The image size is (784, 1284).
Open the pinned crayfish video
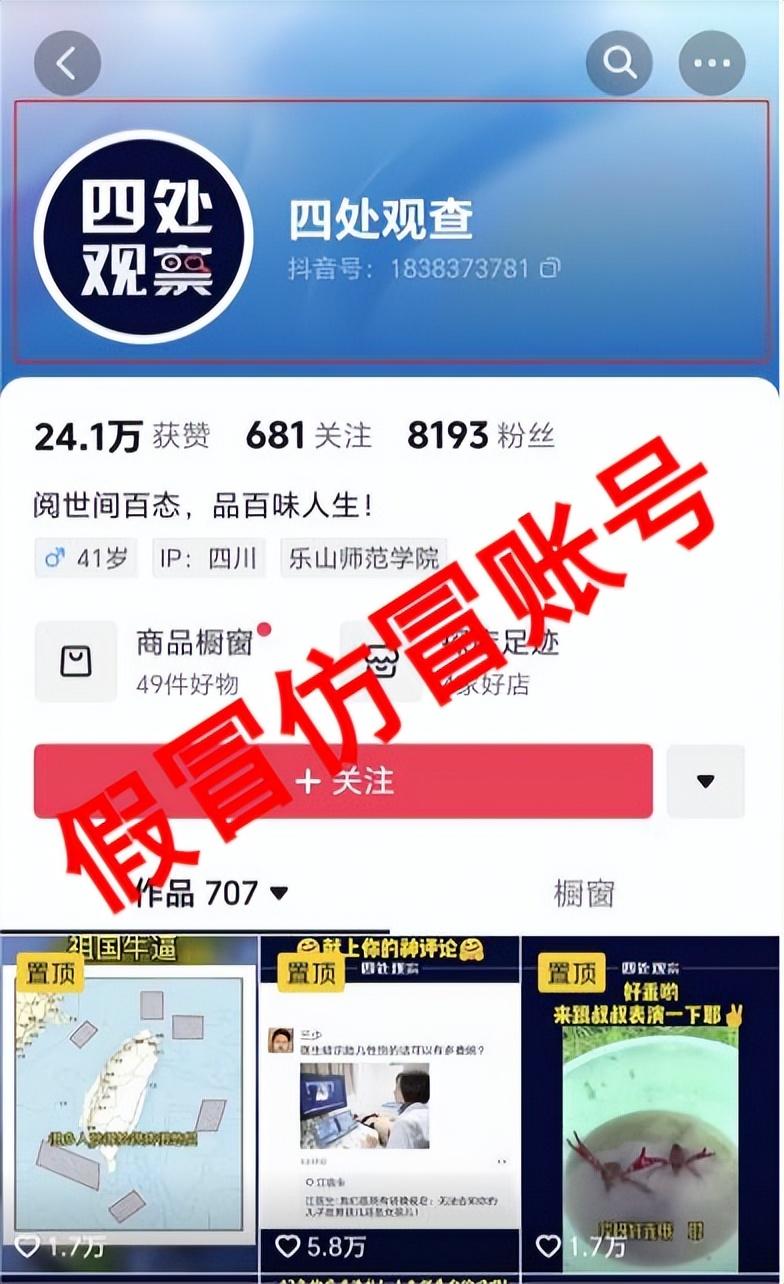[650, 1100]
